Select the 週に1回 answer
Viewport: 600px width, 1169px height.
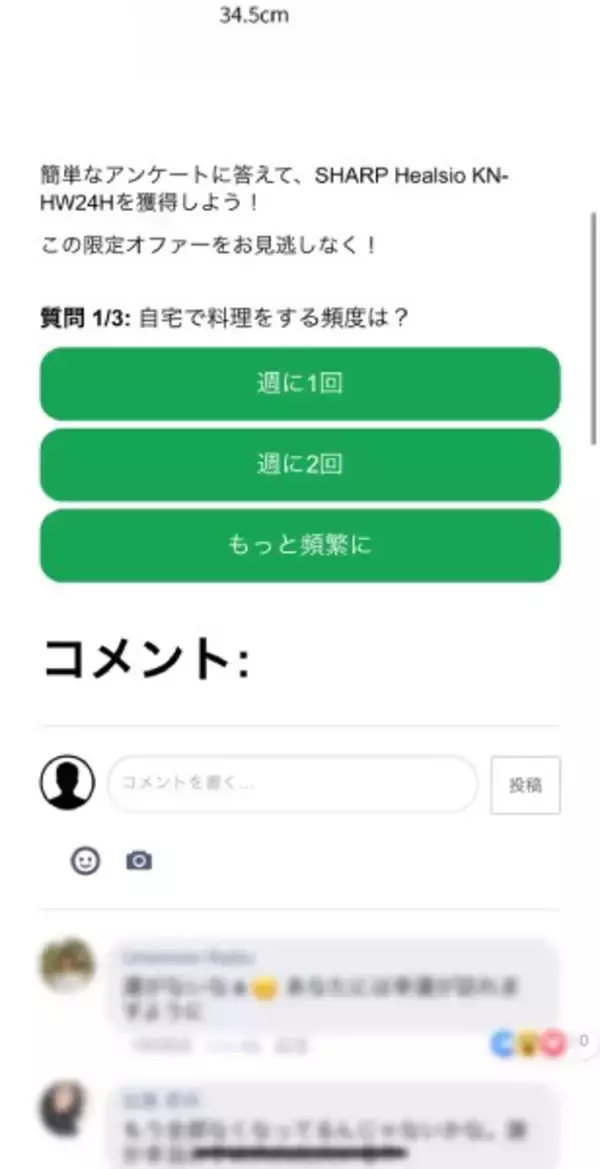pyautogui.click(x=299, y=384)
